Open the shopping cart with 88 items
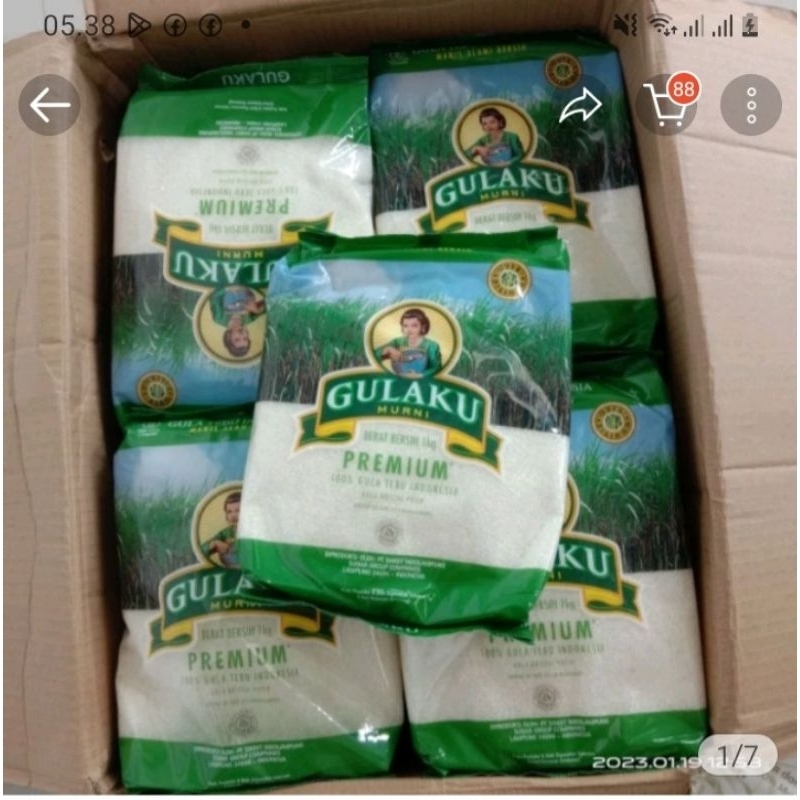 coord(667,105)
